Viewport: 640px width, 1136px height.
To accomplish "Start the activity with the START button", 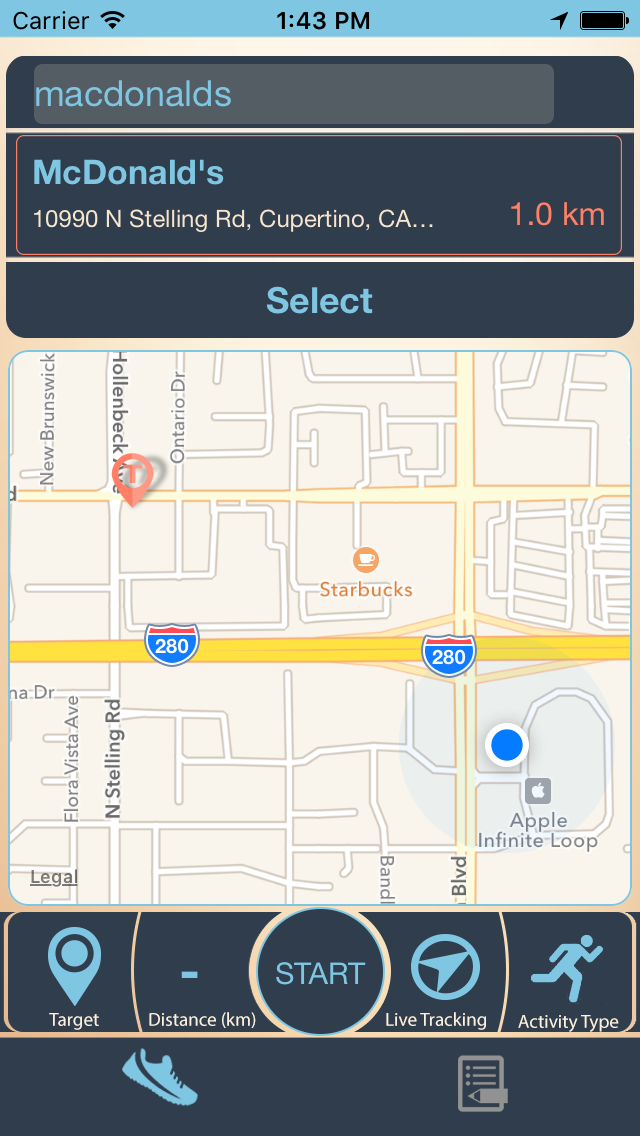I will [320, 973].
